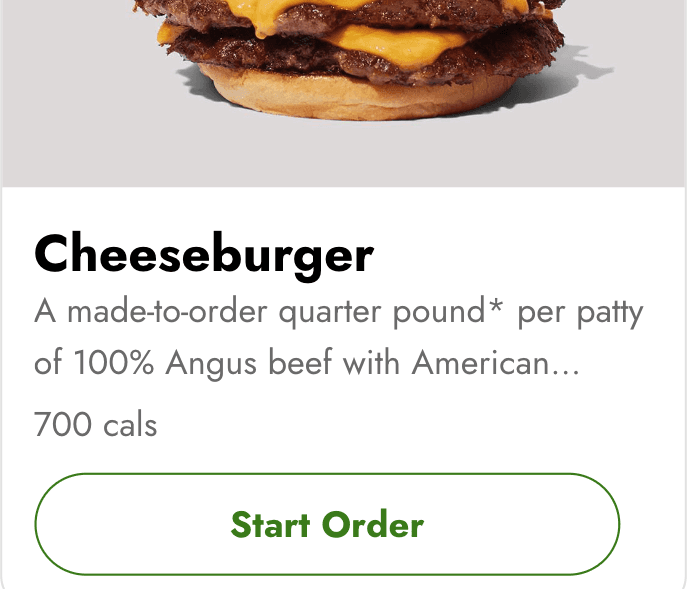Tap the Start Order button
Viewport: 687px width, 589px height.
[x=327, y=524]
